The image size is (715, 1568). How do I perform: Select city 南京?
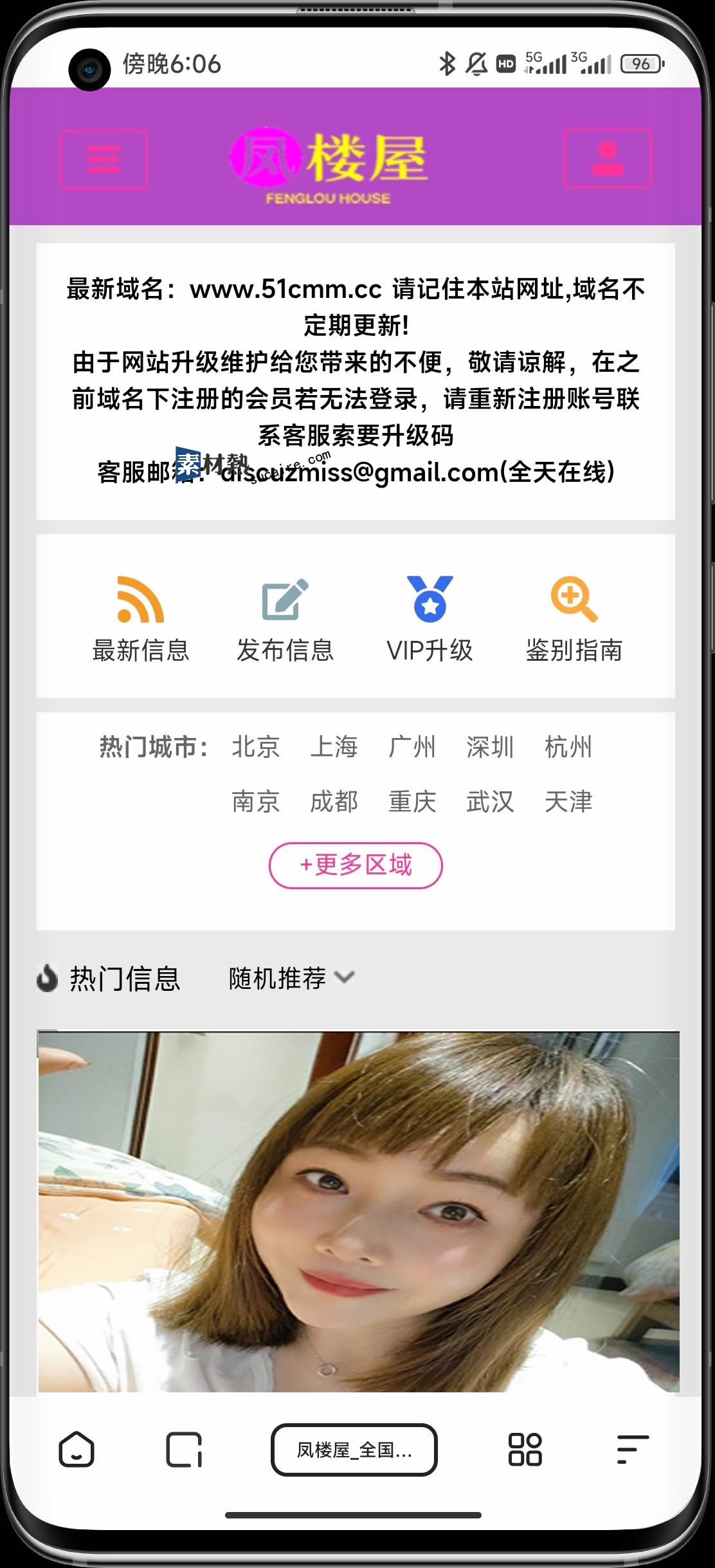(x=255, y=802)
